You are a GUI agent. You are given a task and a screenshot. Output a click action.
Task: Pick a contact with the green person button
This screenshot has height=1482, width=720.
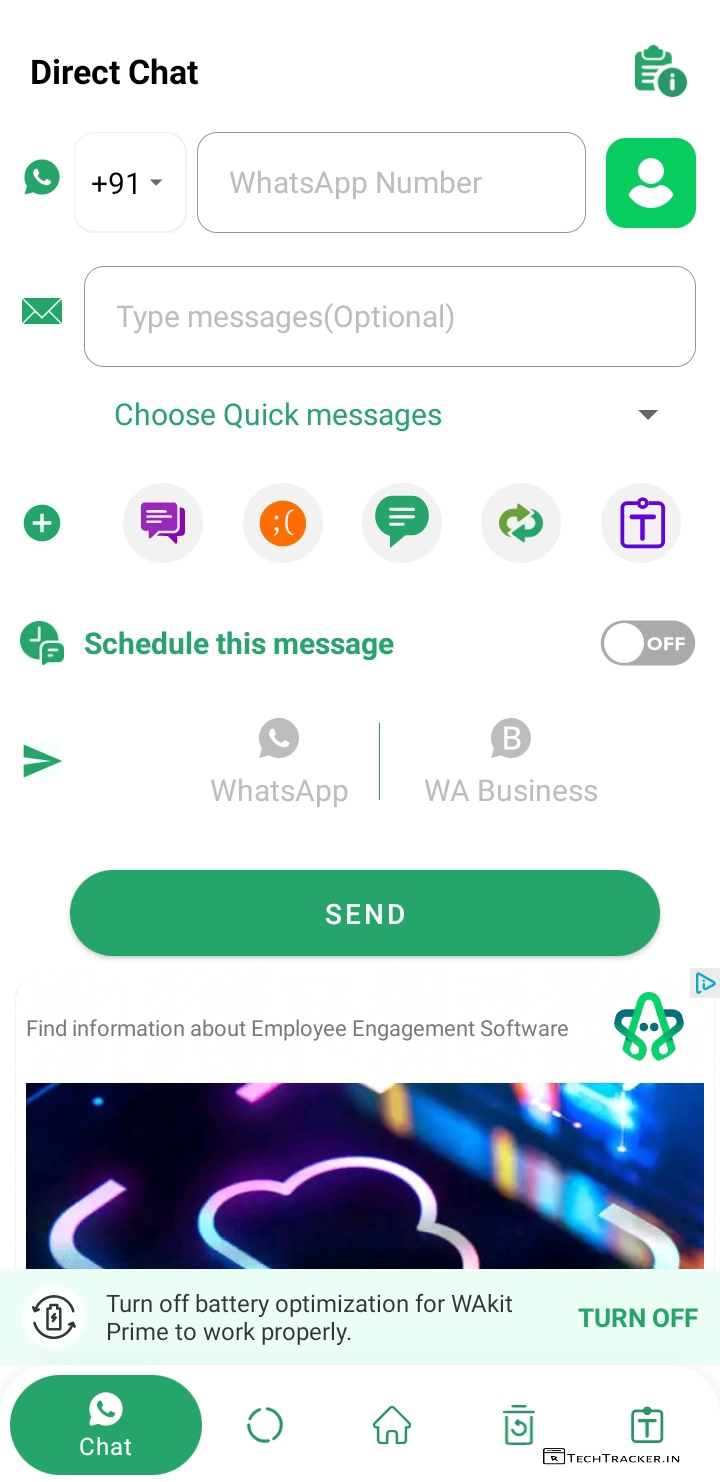(650, 183)
